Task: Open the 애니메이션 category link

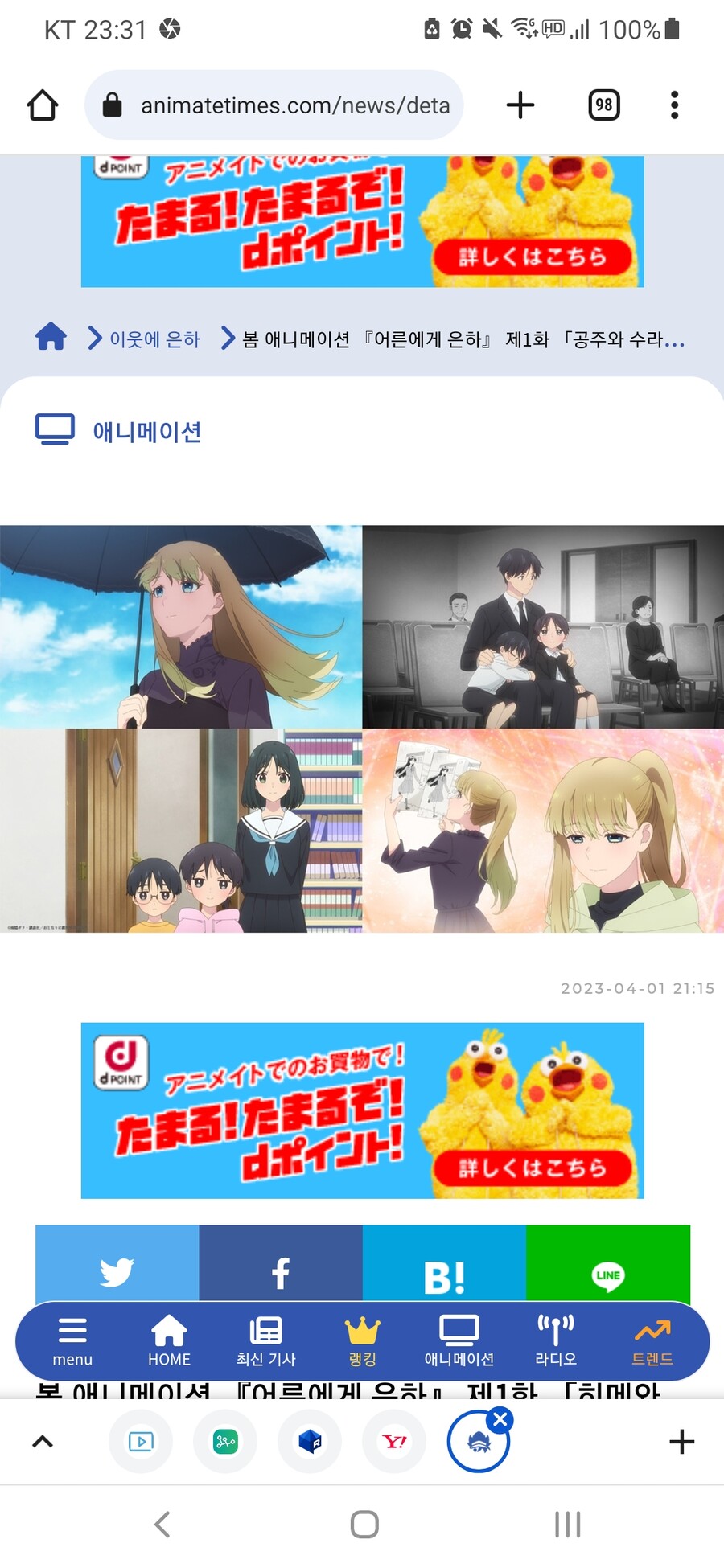Action: [146, 432]
